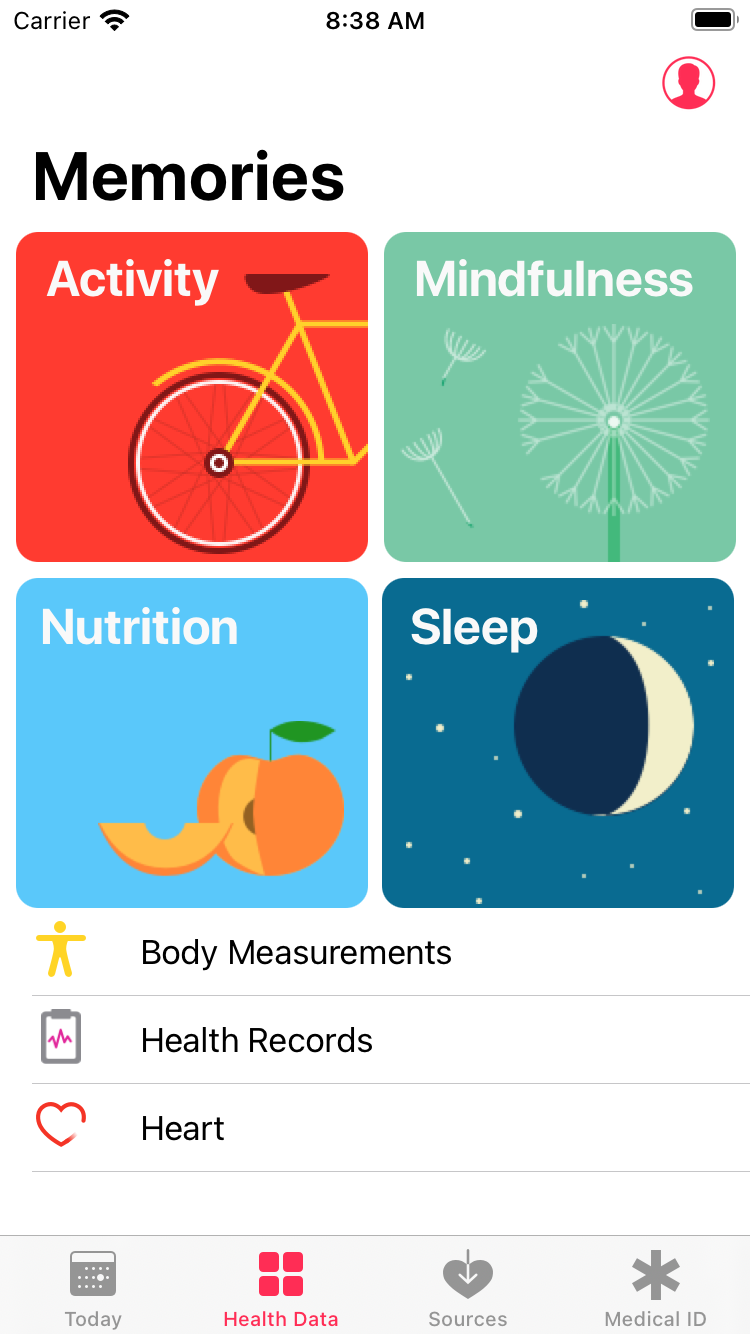The width and height of the screenshot is (750, 1334).
Task: Tap the Health Data grid icon
Action: tap(281, 1273)
